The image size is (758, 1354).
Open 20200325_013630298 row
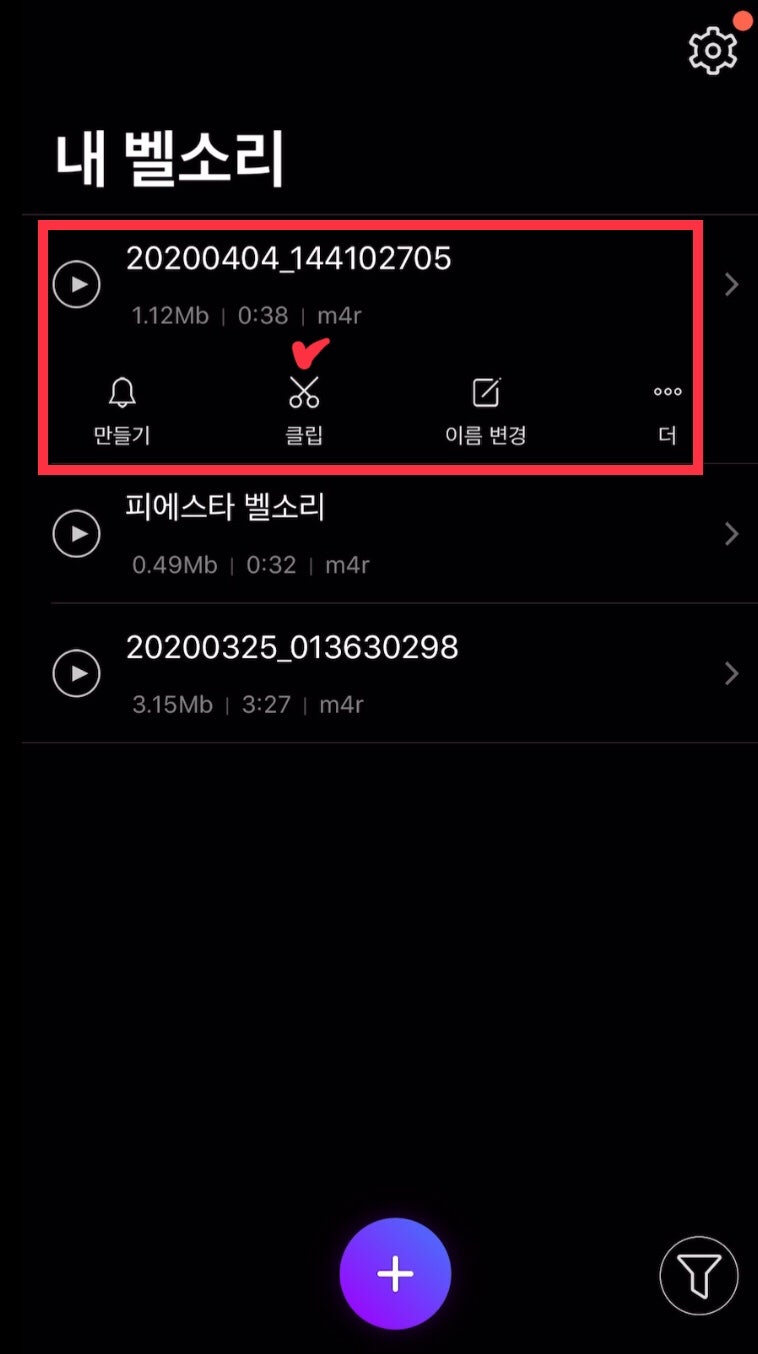click(390, 673)
